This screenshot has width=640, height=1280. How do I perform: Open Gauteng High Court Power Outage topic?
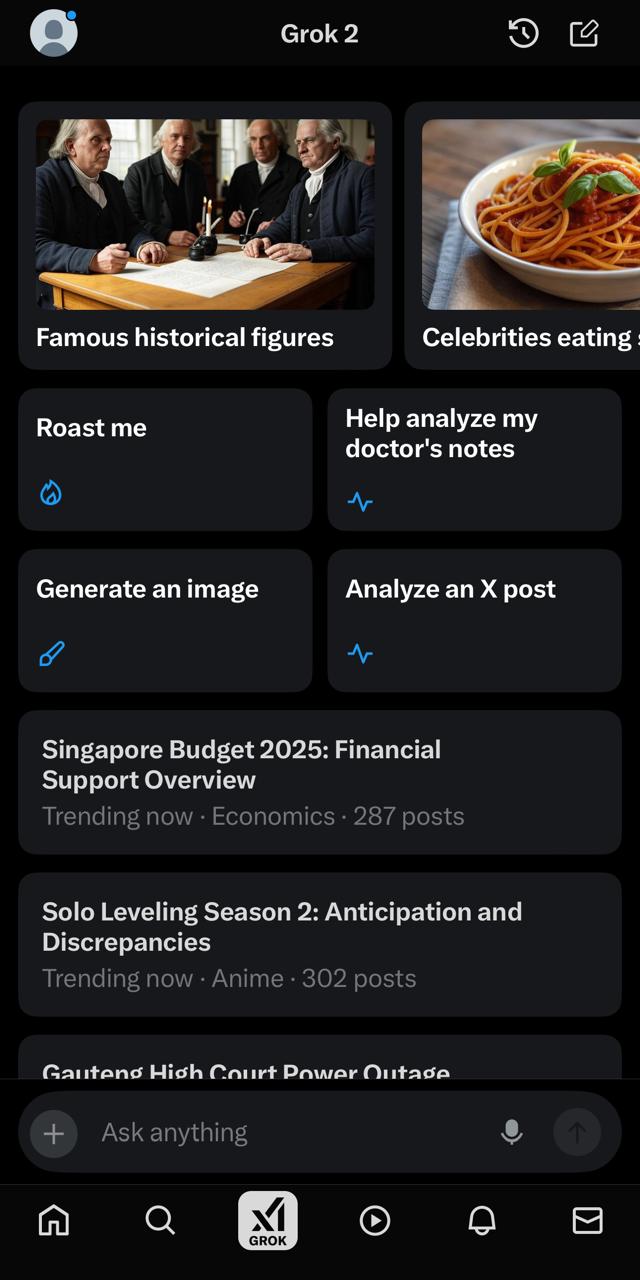tap(320, 1061)
